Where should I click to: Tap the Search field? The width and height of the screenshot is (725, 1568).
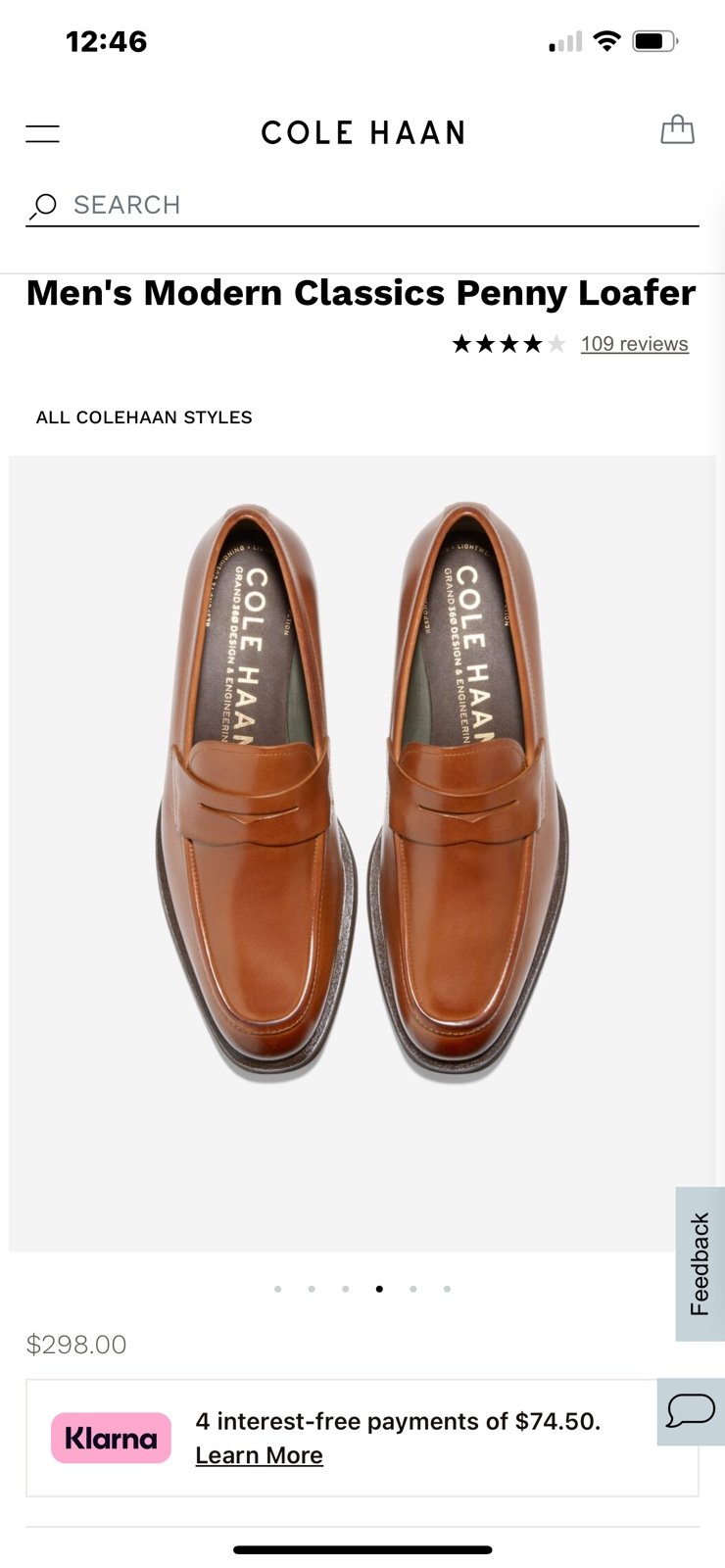[x=362, y=205]
